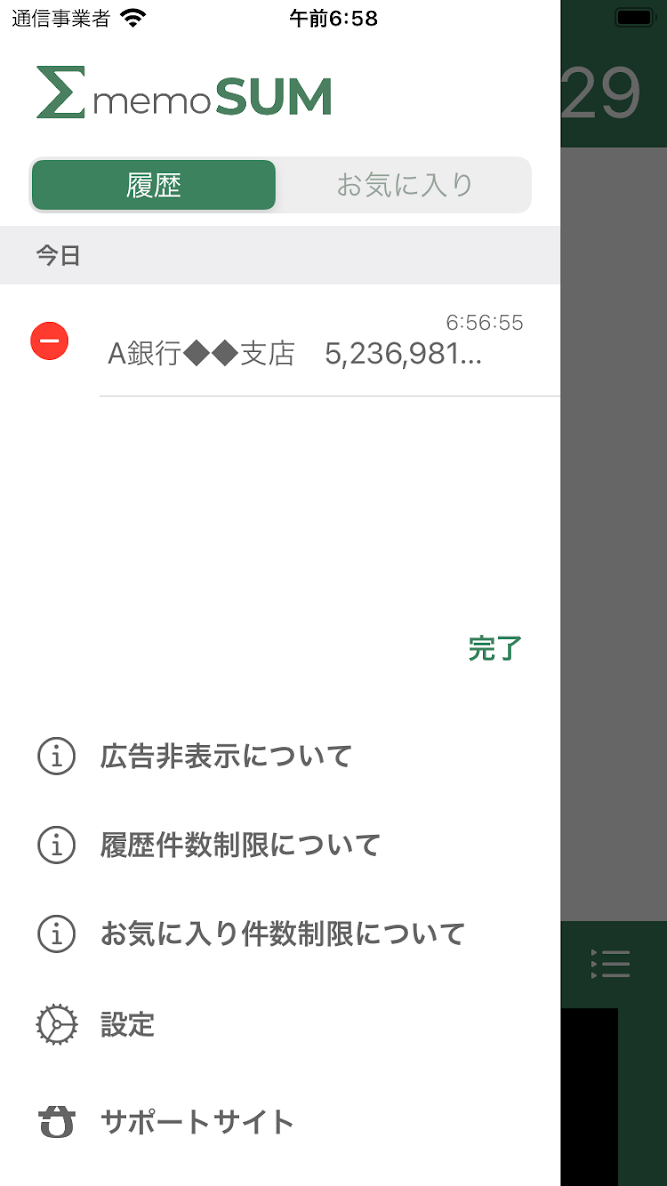The height and width of the screenshot is (1186, 667).
Task: Tap the red delete icon for A銀行◆◆支店
Action: point(50,341)
